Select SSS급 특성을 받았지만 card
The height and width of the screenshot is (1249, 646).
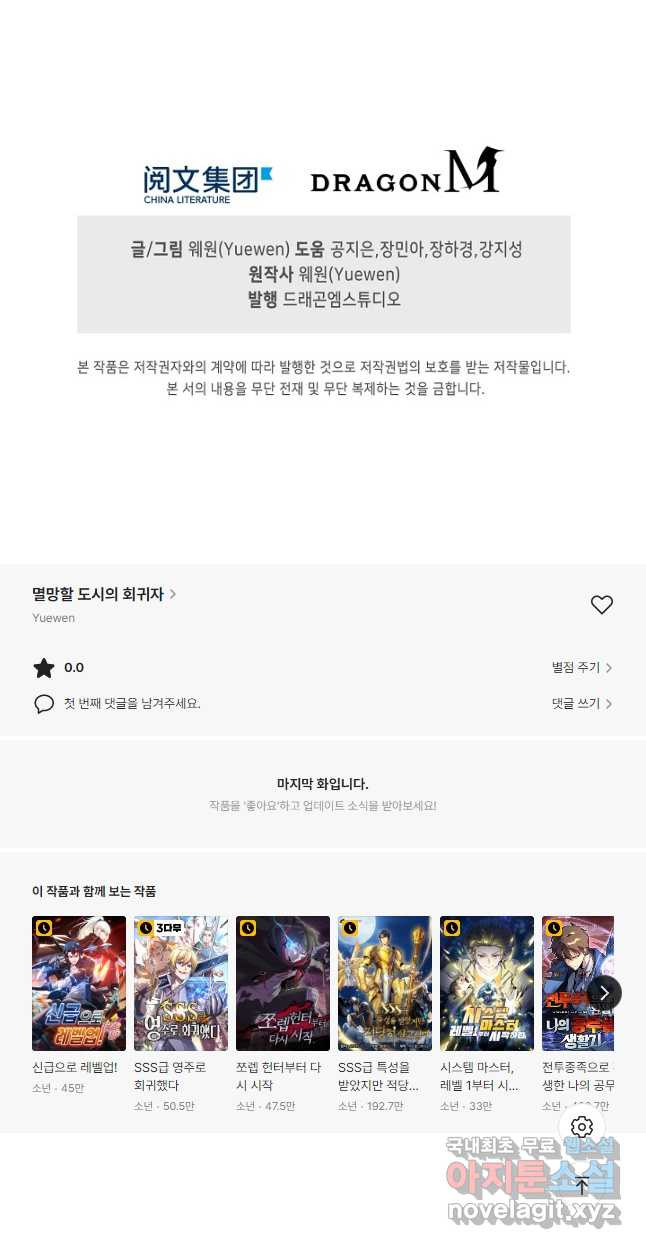point(385,983)
